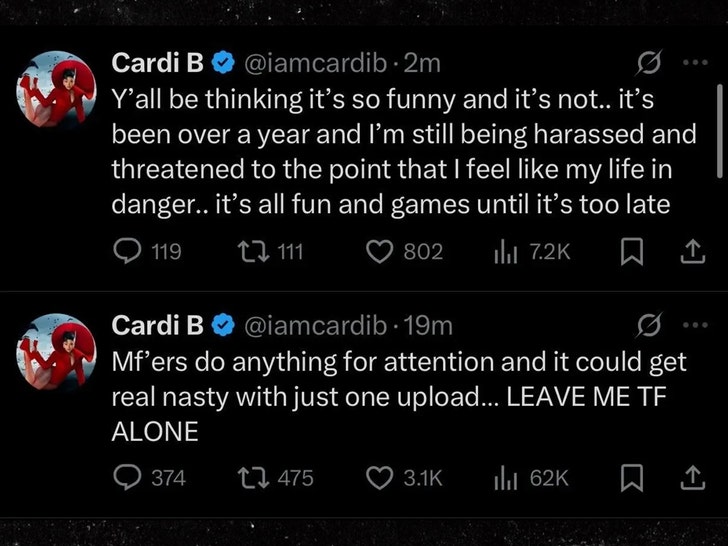This screenshot has width=728, height=546.
Task: Tap the Grok icon on the 2m tweet
Action: pyautogui.click(x=648, y=64)
